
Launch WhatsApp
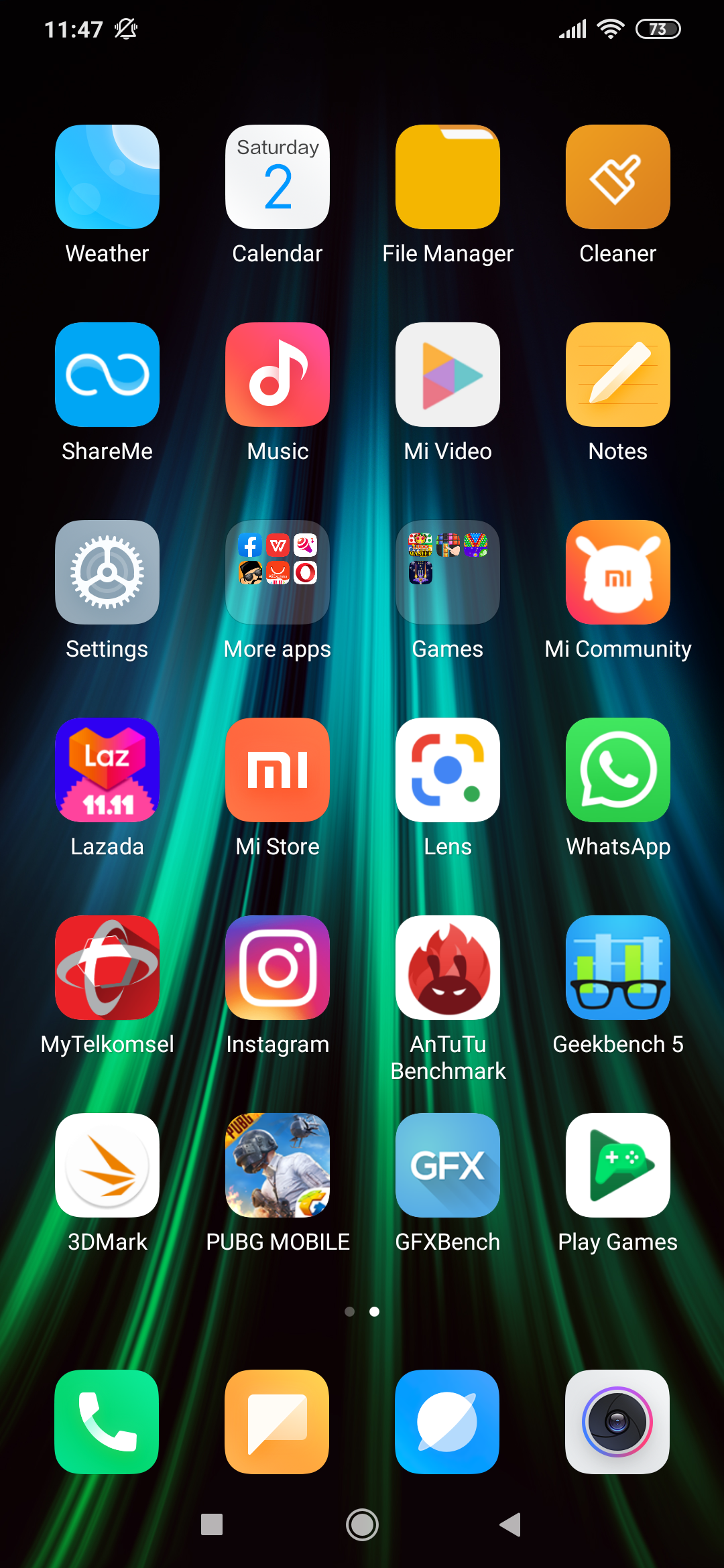pyautogui.click(x=618, y=770)
